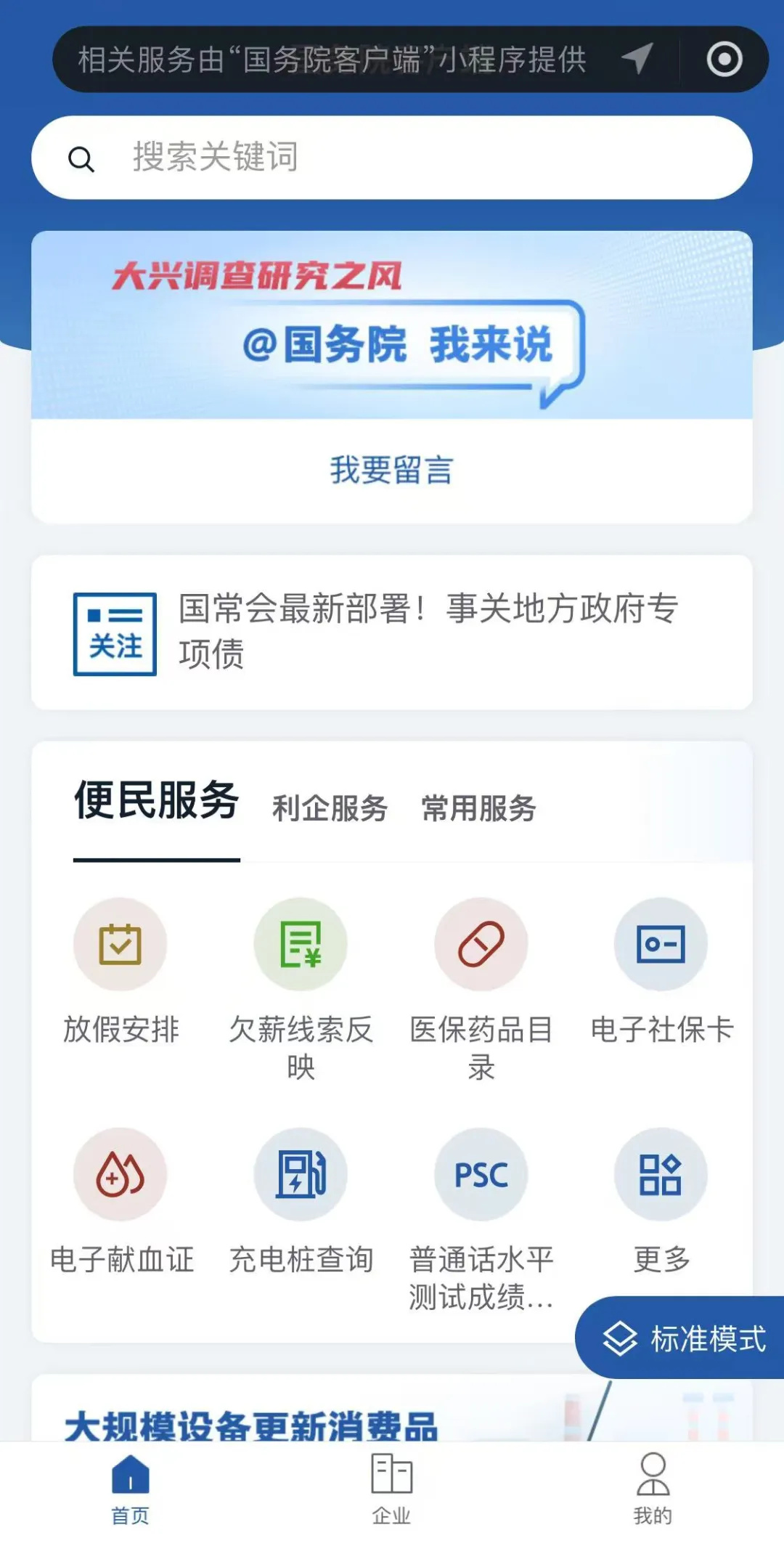This screenshot has height=1554, width=784.
Task: Tap 我要留言 to leave a message
Action: tap(392, 470)
